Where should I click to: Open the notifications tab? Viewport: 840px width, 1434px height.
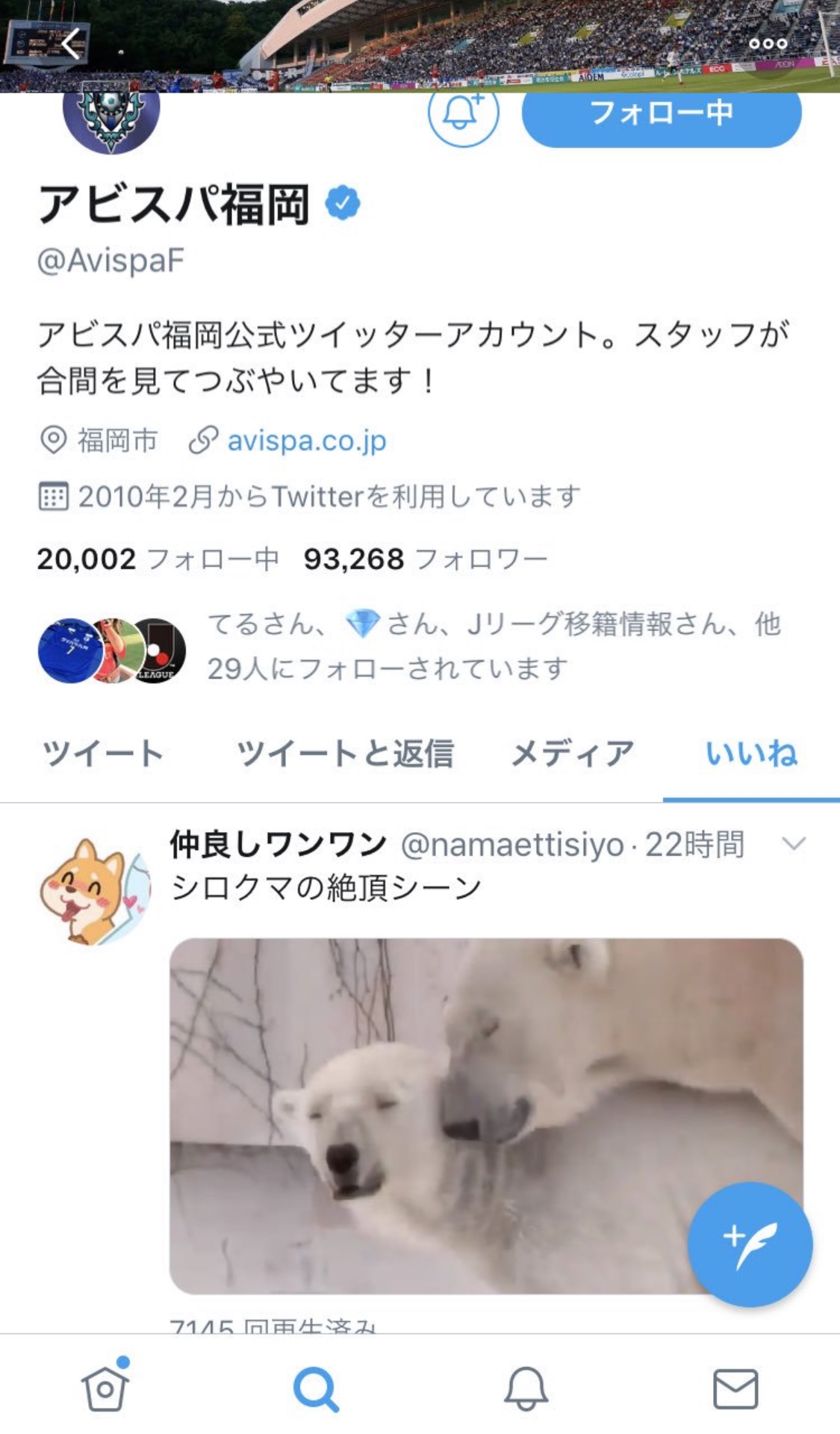526,1389
